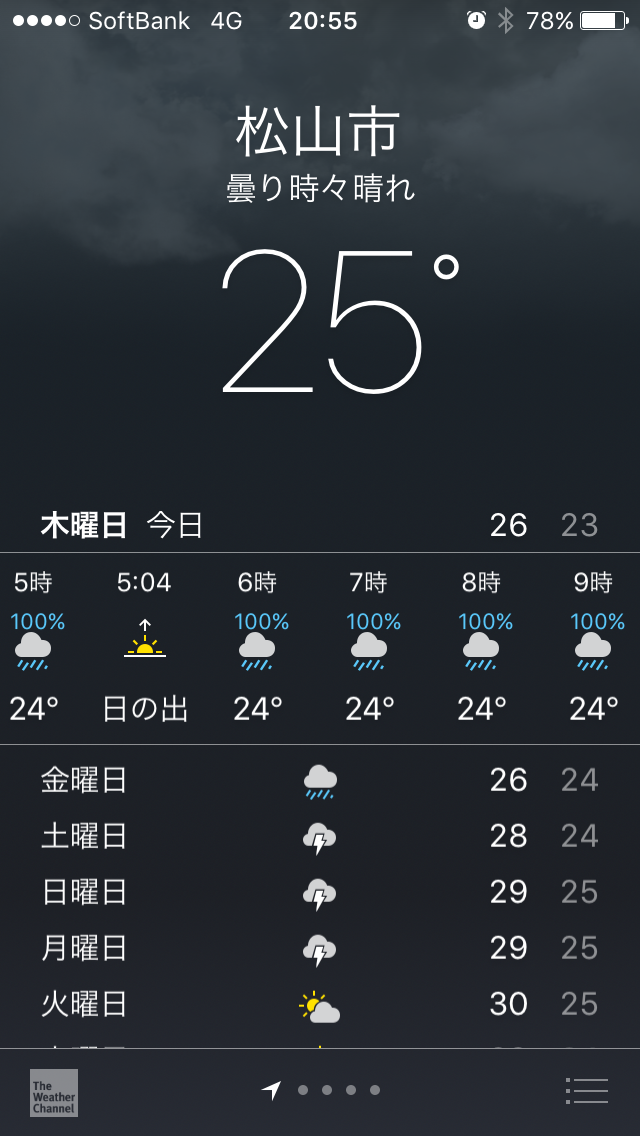Tap the page indicator dots
The image size is (640, 1136).
tap(321, 1090)
